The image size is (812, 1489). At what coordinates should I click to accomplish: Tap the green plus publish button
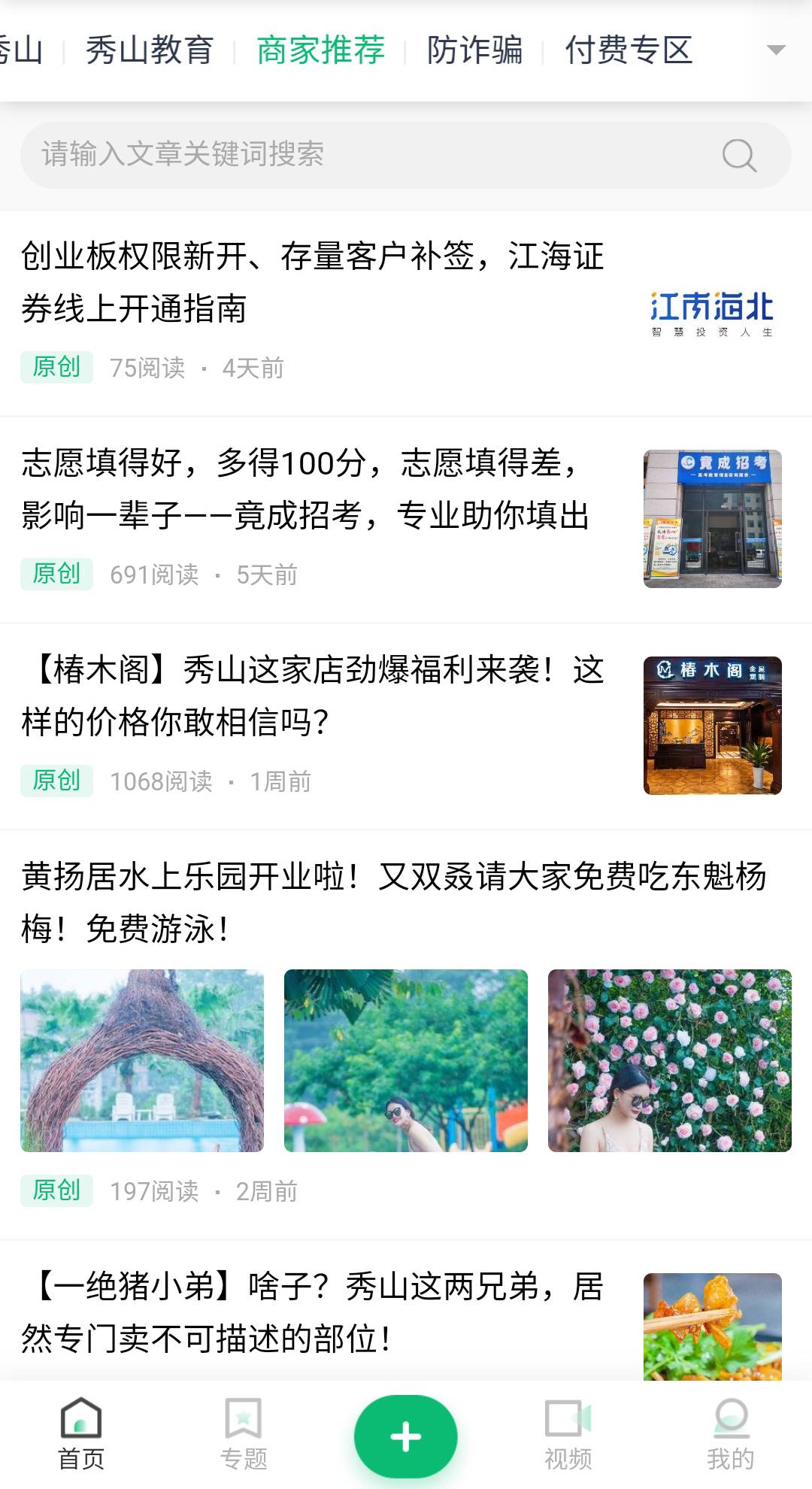point(405,1436)
